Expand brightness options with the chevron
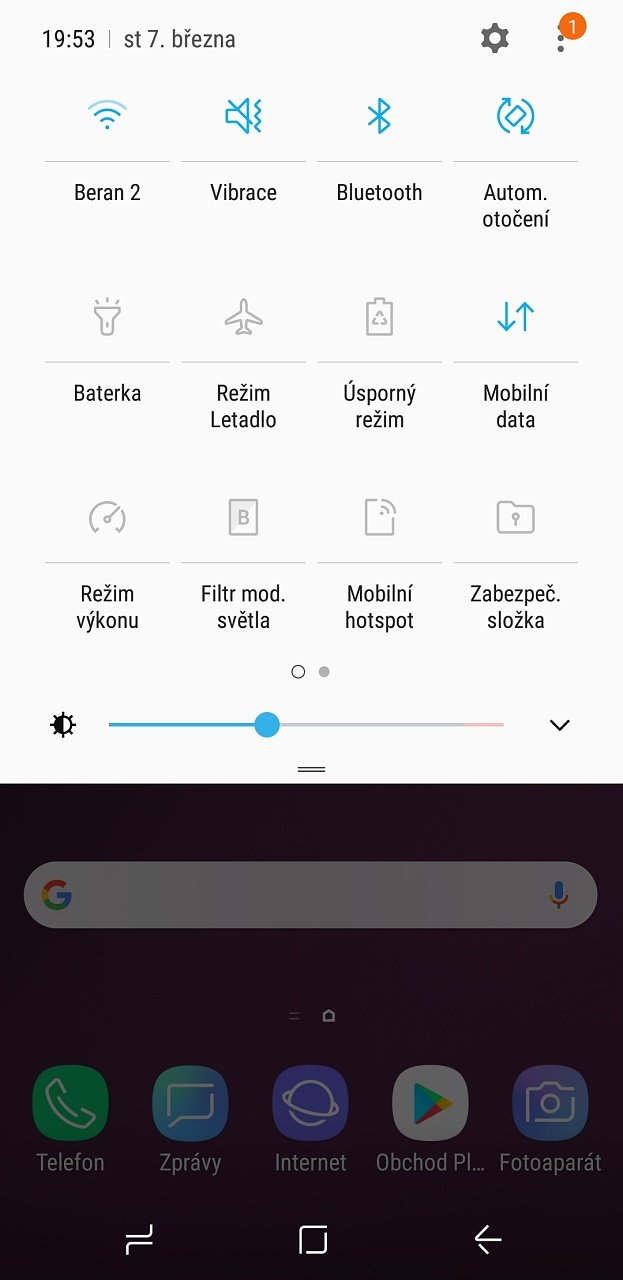The image size is (623, 1280). point(560,725)
